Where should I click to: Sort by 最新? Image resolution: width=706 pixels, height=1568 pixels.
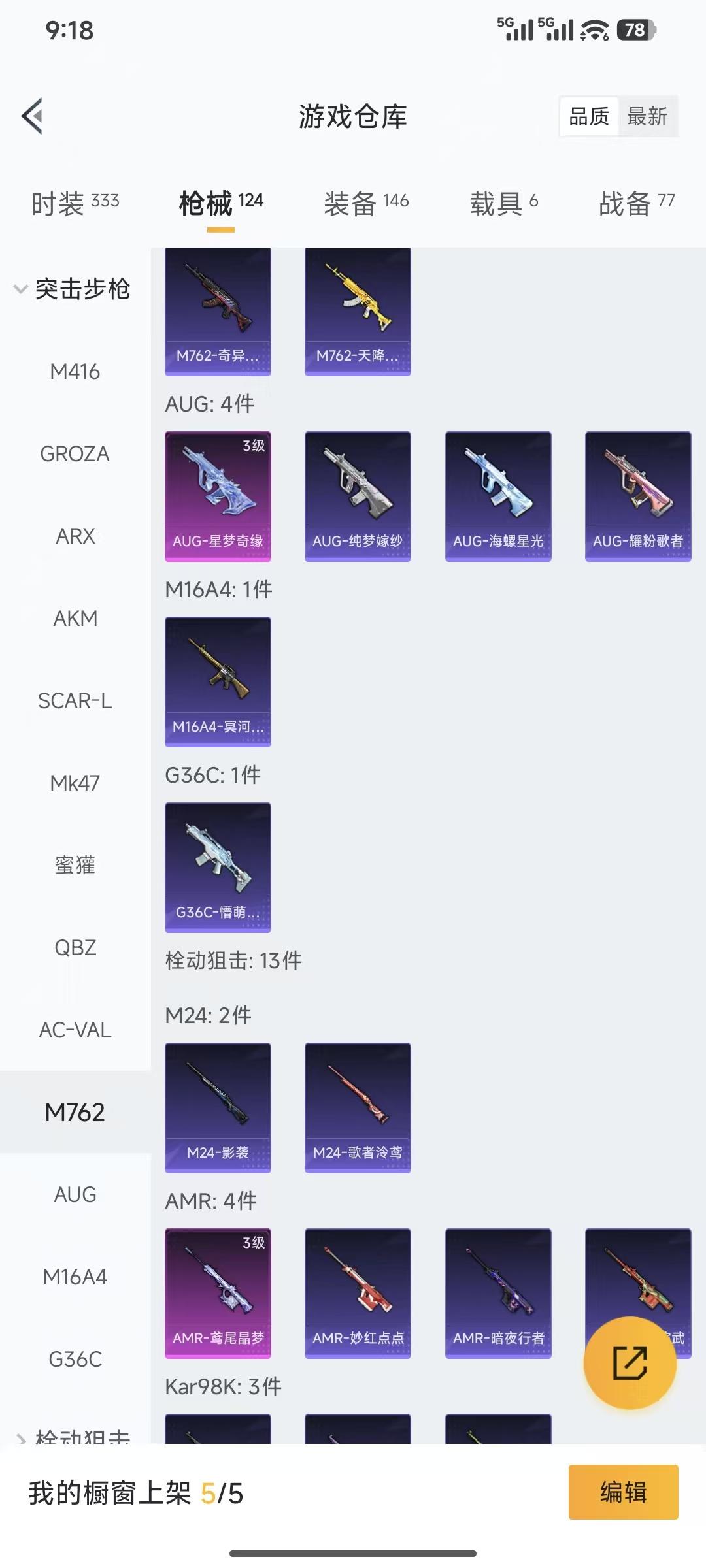coord(647,117)
